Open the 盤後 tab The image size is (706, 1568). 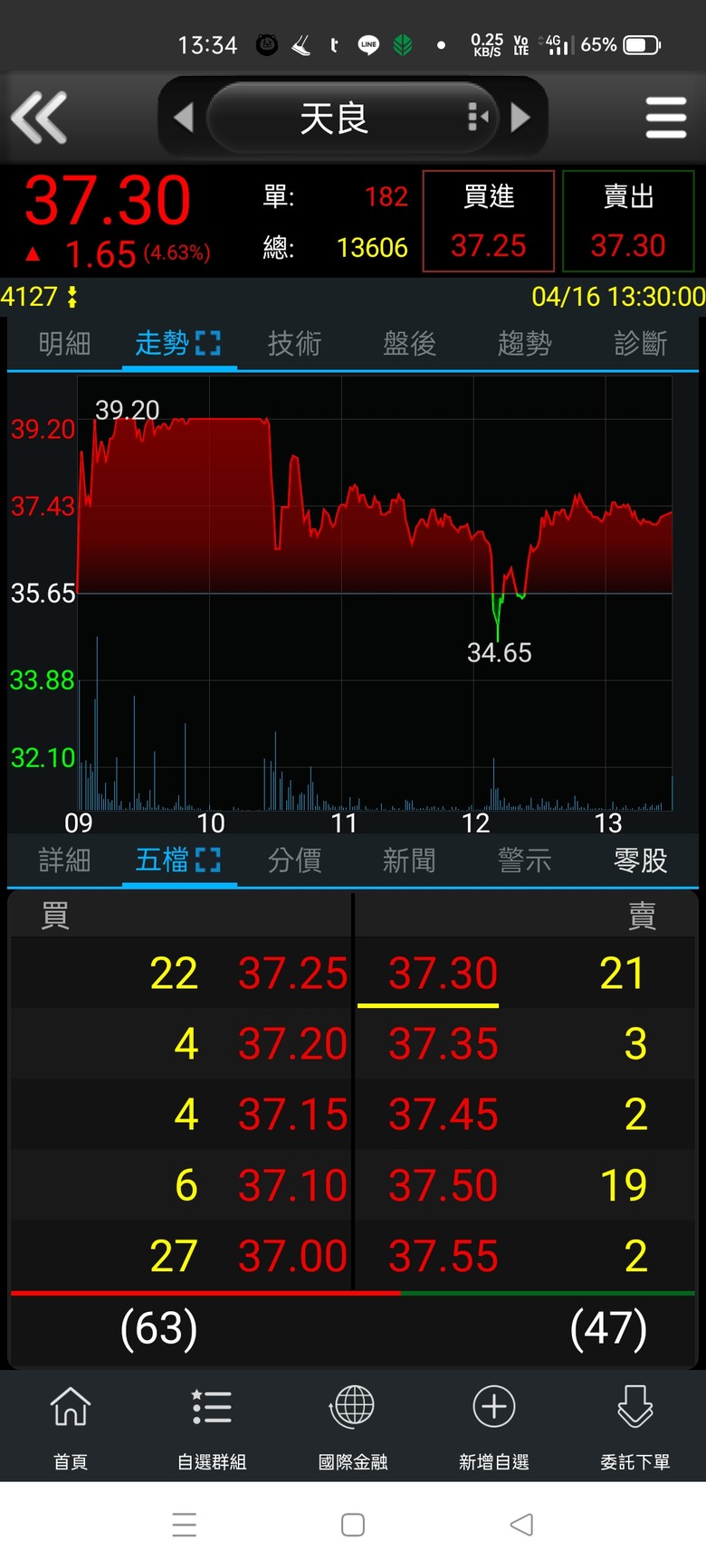[409, 344]
